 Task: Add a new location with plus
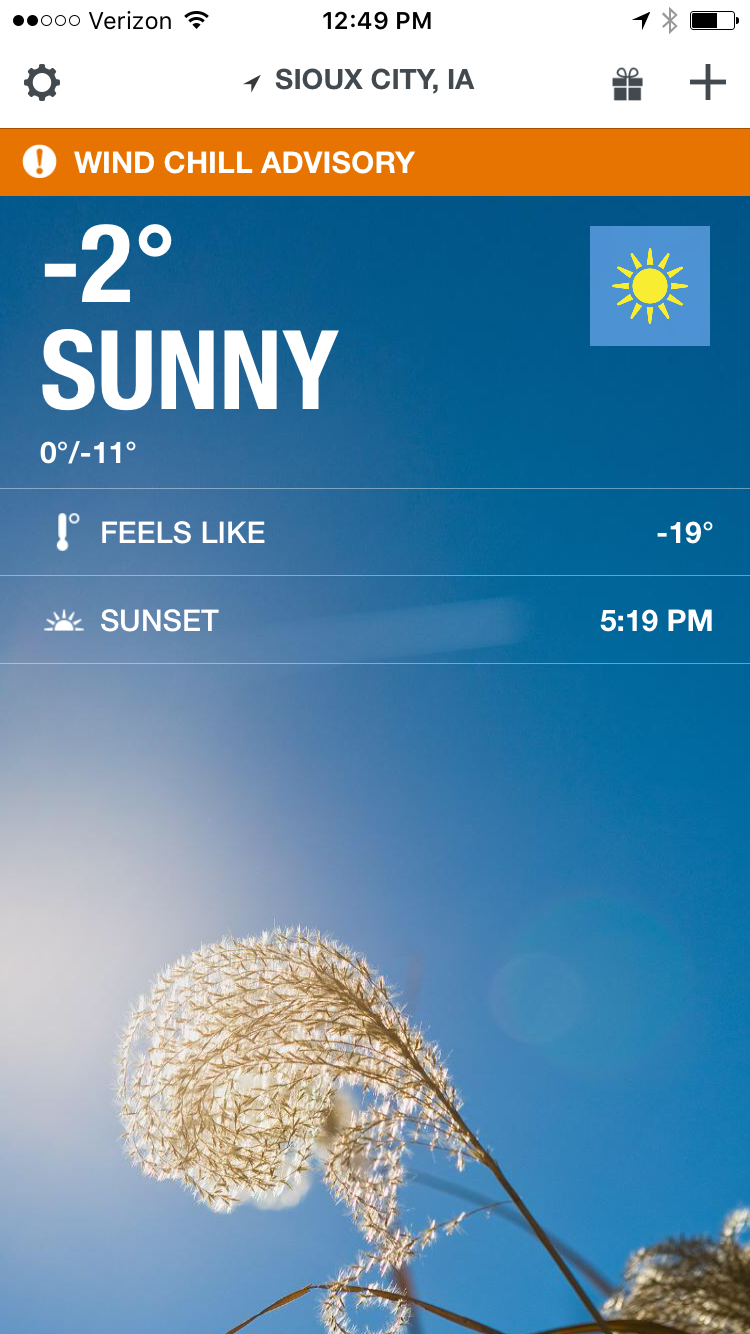point(707,83)
